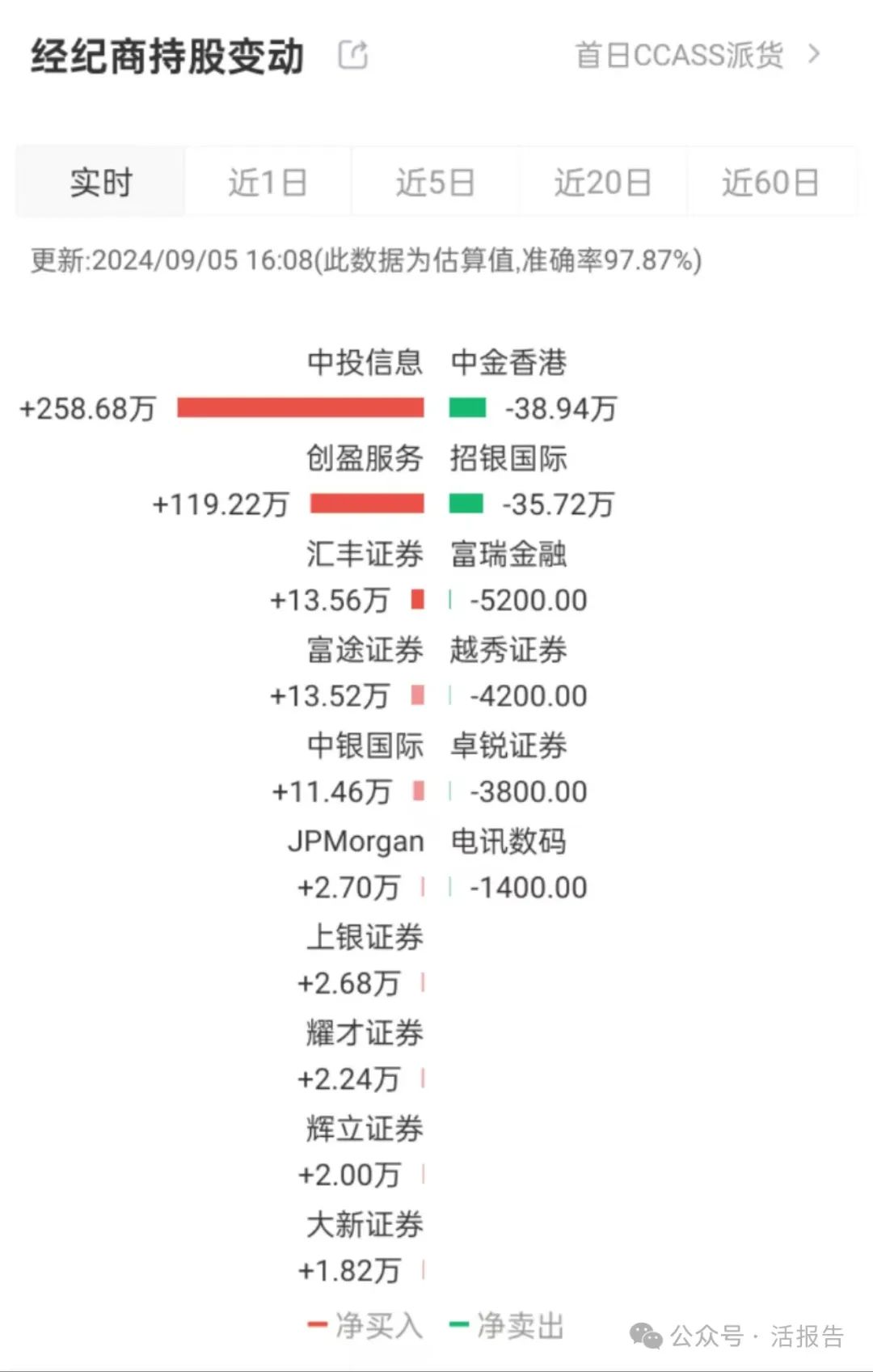Click the update timestamp text 2024/09/05 16:08
This screenshot has width=873, height=1372.
point(196,260)
